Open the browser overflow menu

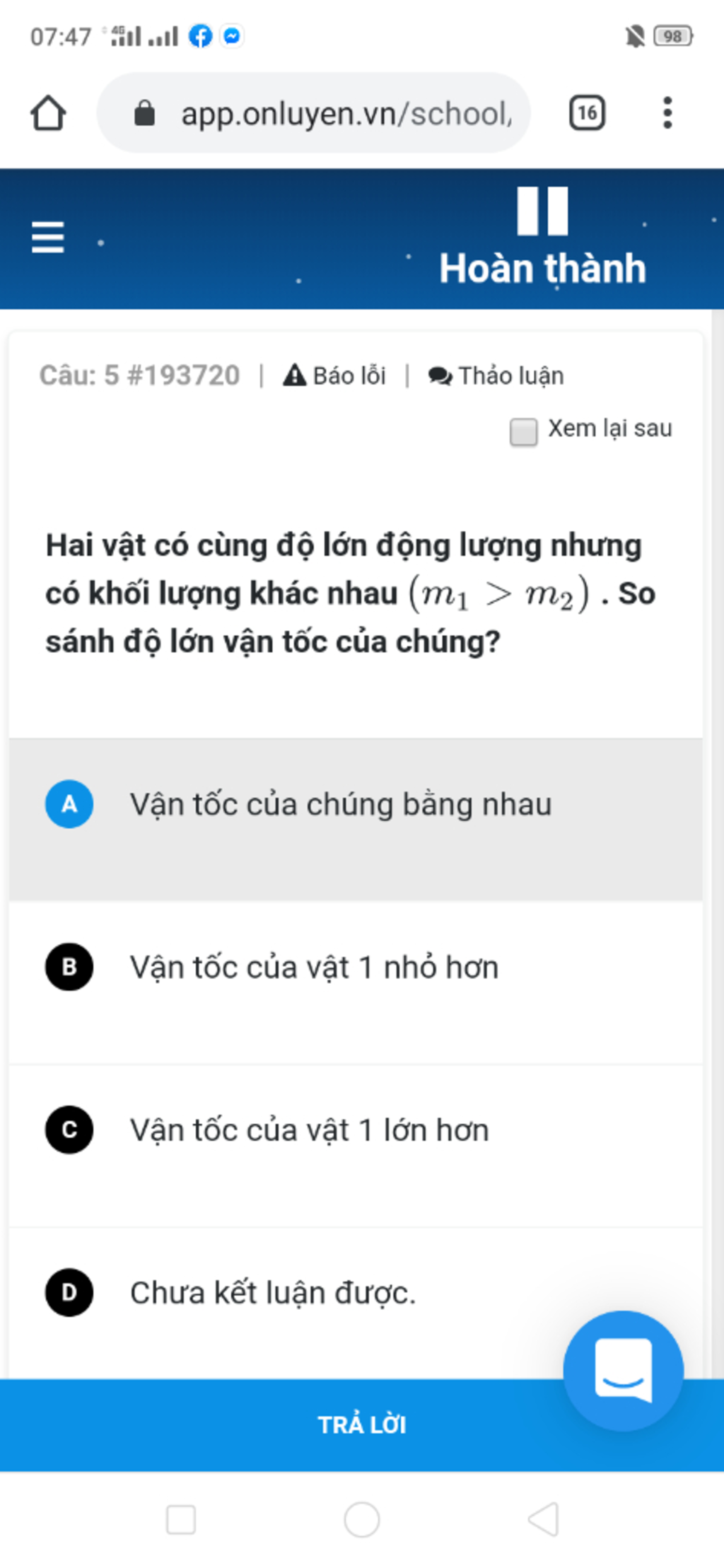pyautogui.click(x=667, y=113)
